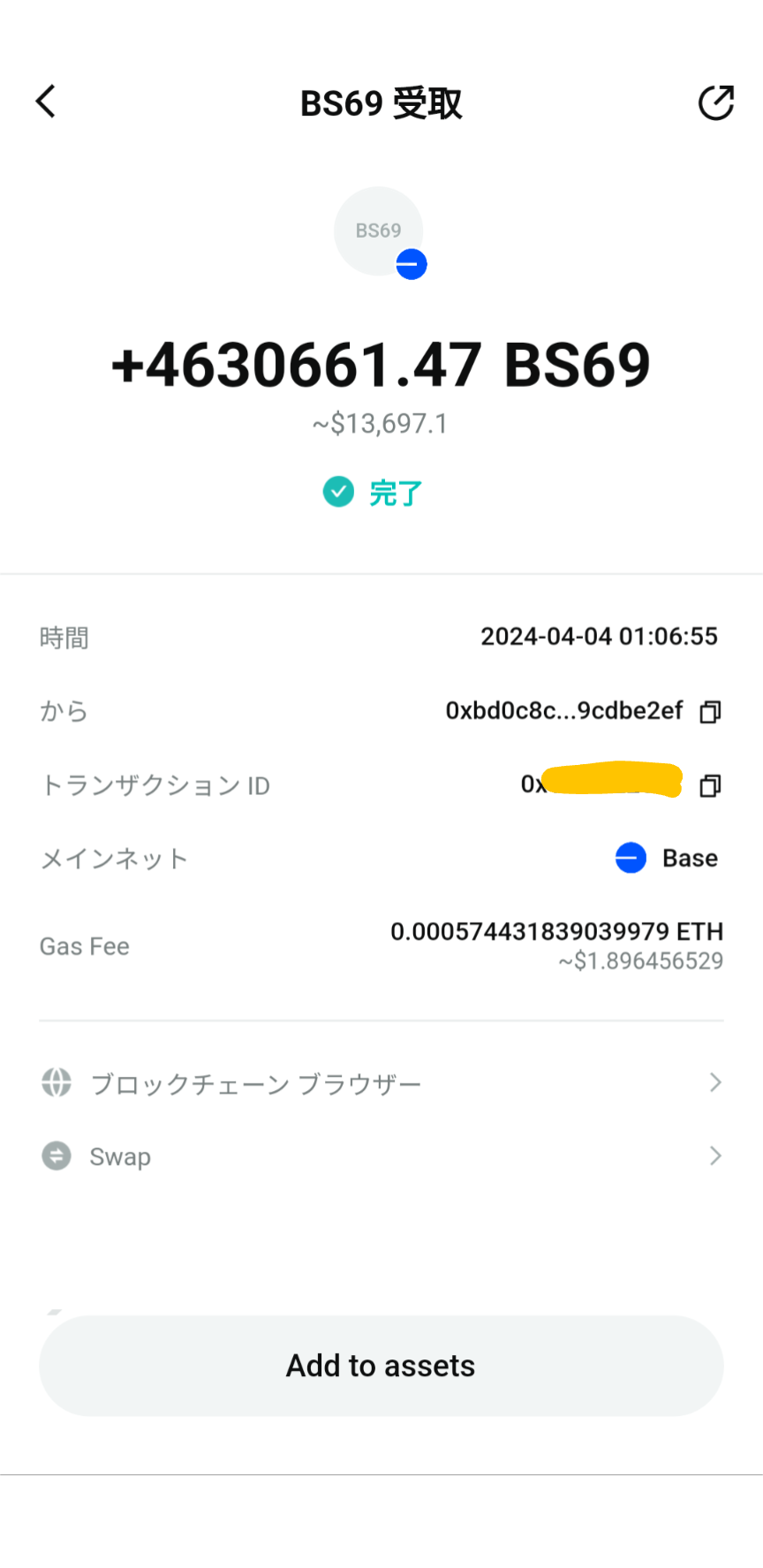Go back using the back arrow
This screenshot has width=763, height=1568.
pyautogui.click(x=46, y=102)
